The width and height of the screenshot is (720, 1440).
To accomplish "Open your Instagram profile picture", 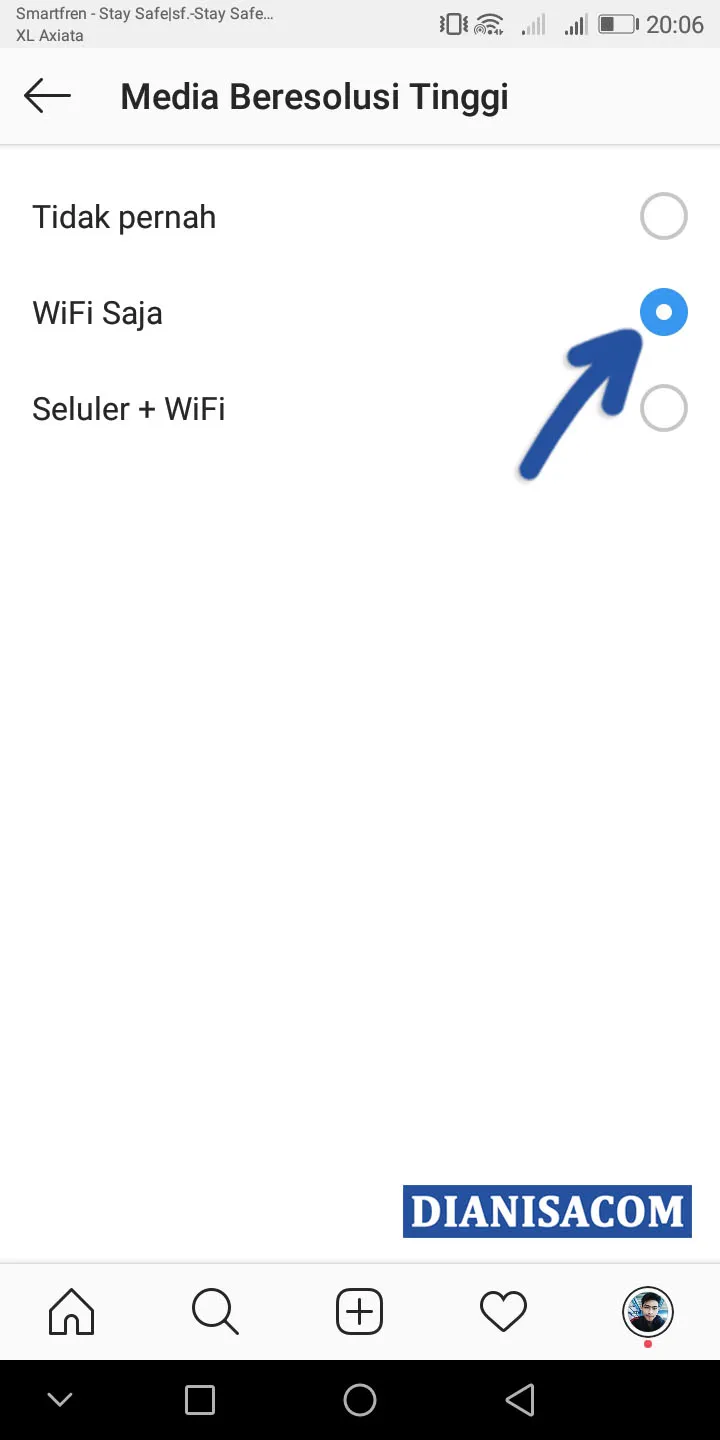I will point(647,1311).
